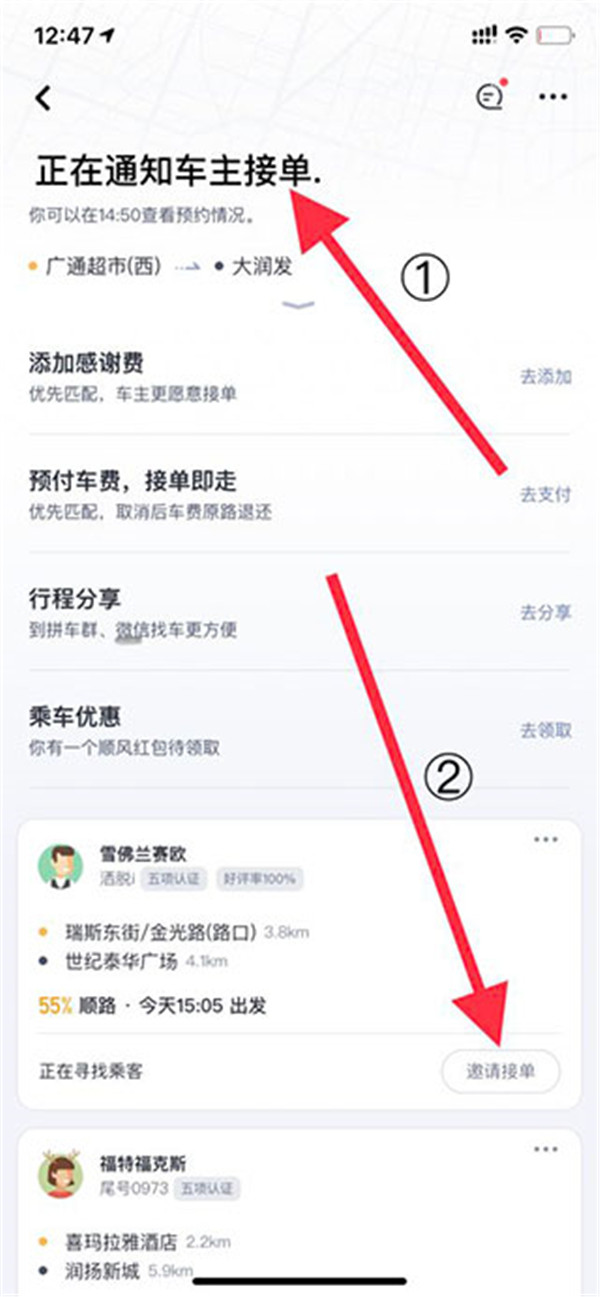Viewport: 600px width, 1297px height.
Task: Open the top-right overflow menu
Action: 552,98
